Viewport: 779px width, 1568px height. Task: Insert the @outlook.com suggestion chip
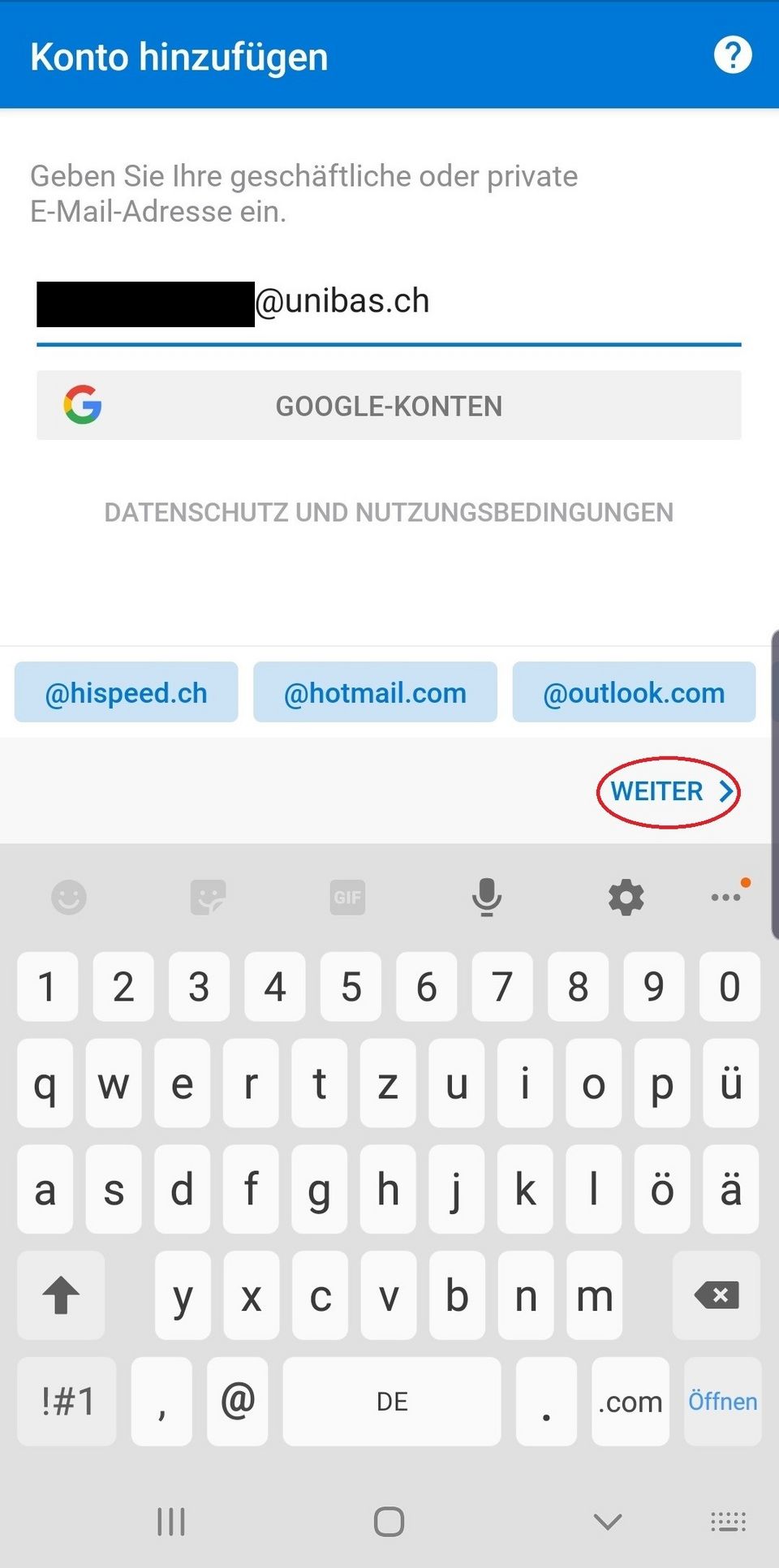click(634, 693)
